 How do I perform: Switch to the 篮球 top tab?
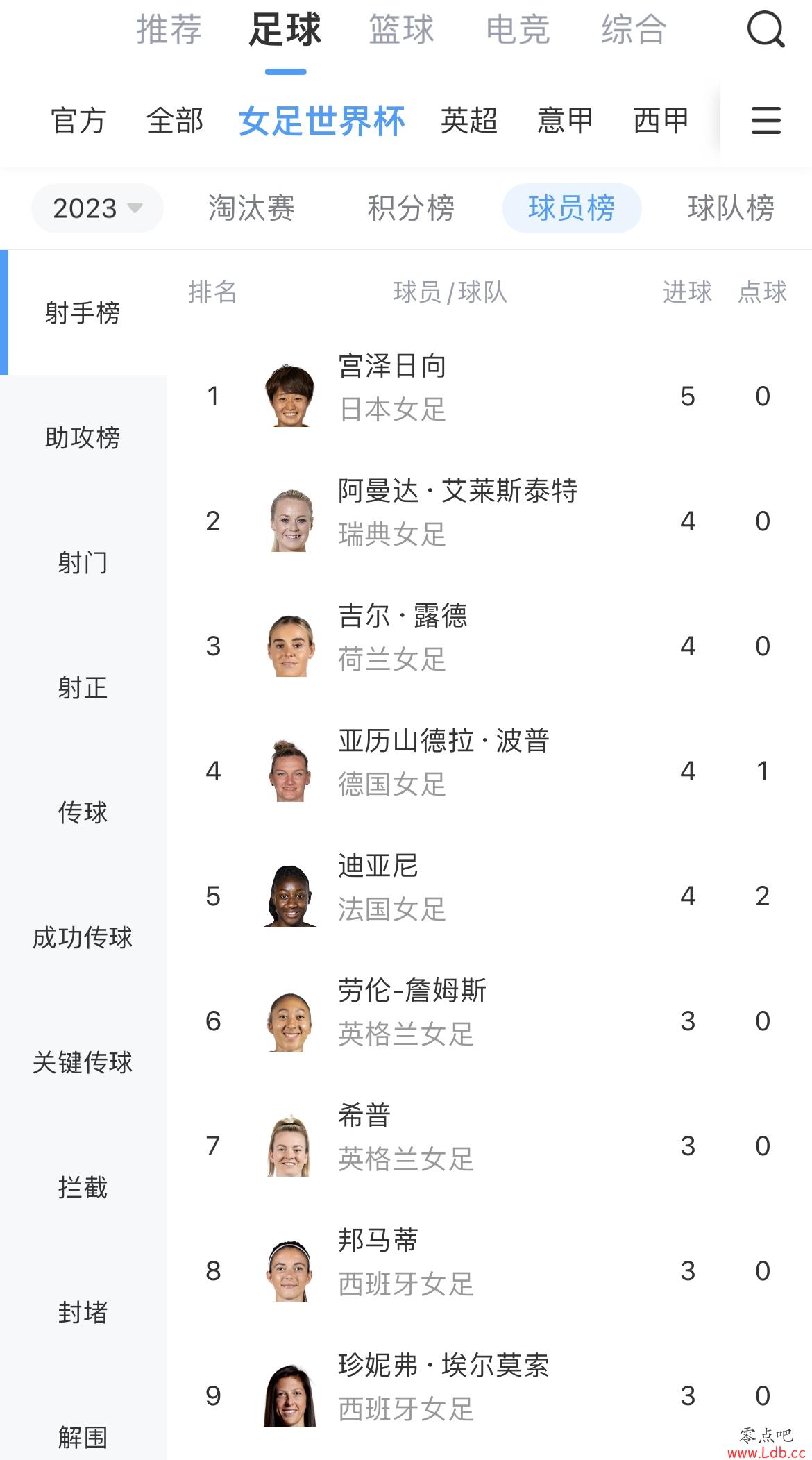click(401, 30)
